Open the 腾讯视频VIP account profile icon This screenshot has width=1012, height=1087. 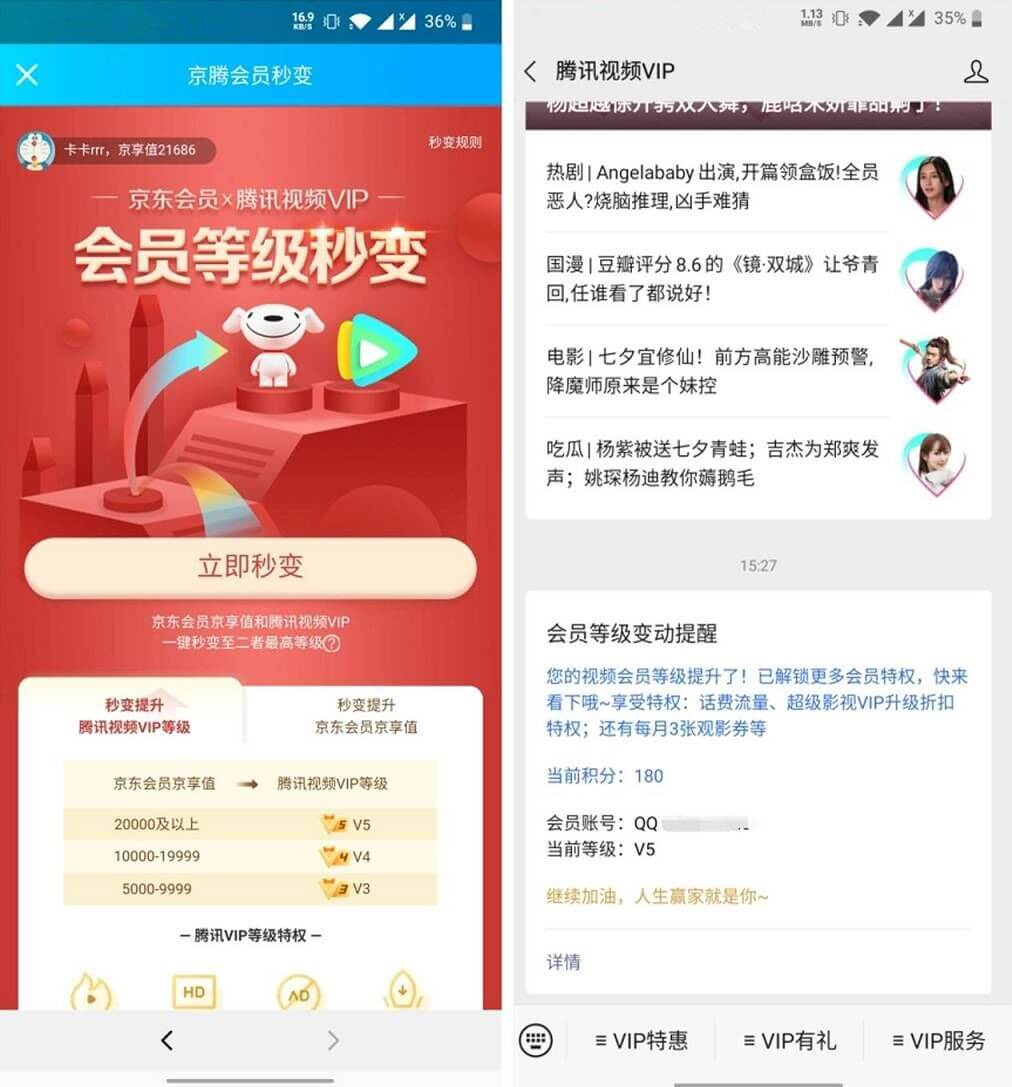[x=975, y=71]
